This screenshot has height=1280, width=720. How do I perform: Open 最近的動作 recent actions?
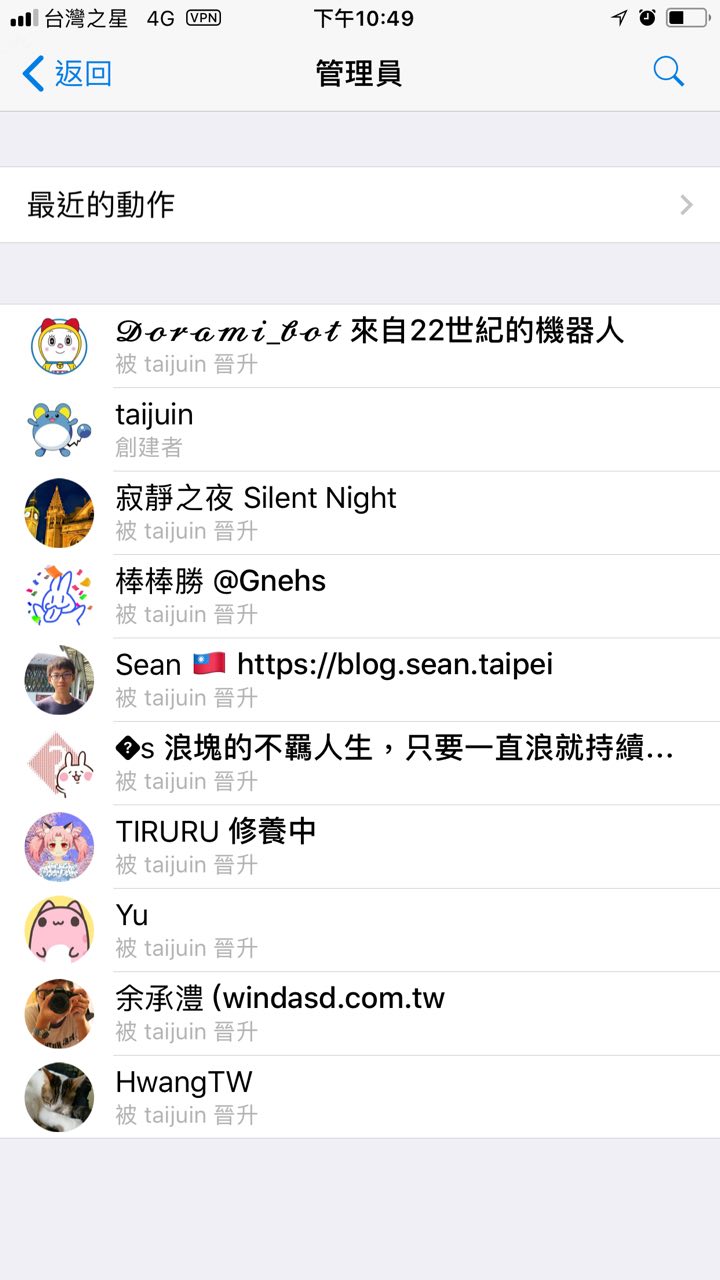[x=360, y=205]
